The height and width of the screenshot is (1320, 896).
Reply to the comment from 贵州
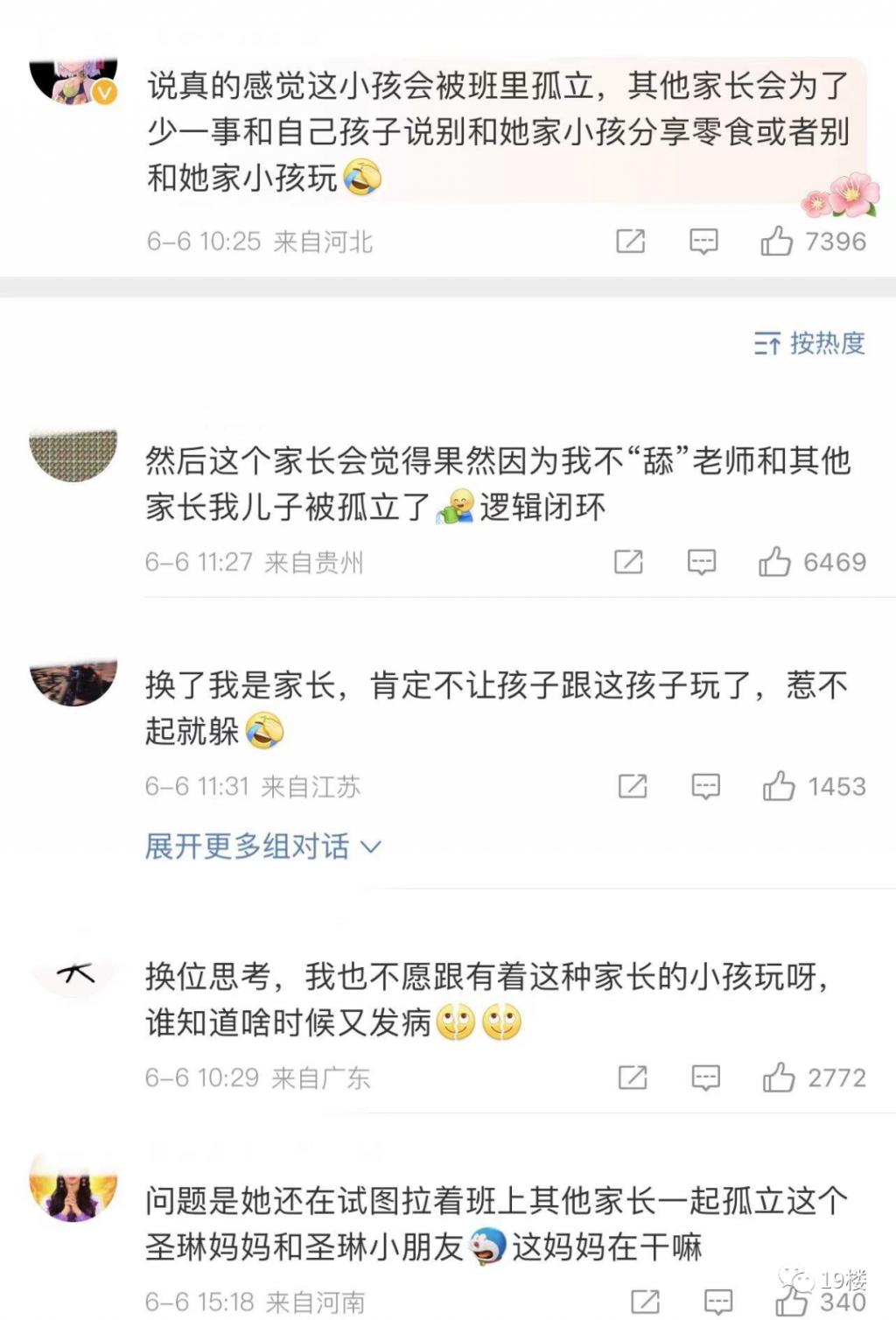[702, 561]
